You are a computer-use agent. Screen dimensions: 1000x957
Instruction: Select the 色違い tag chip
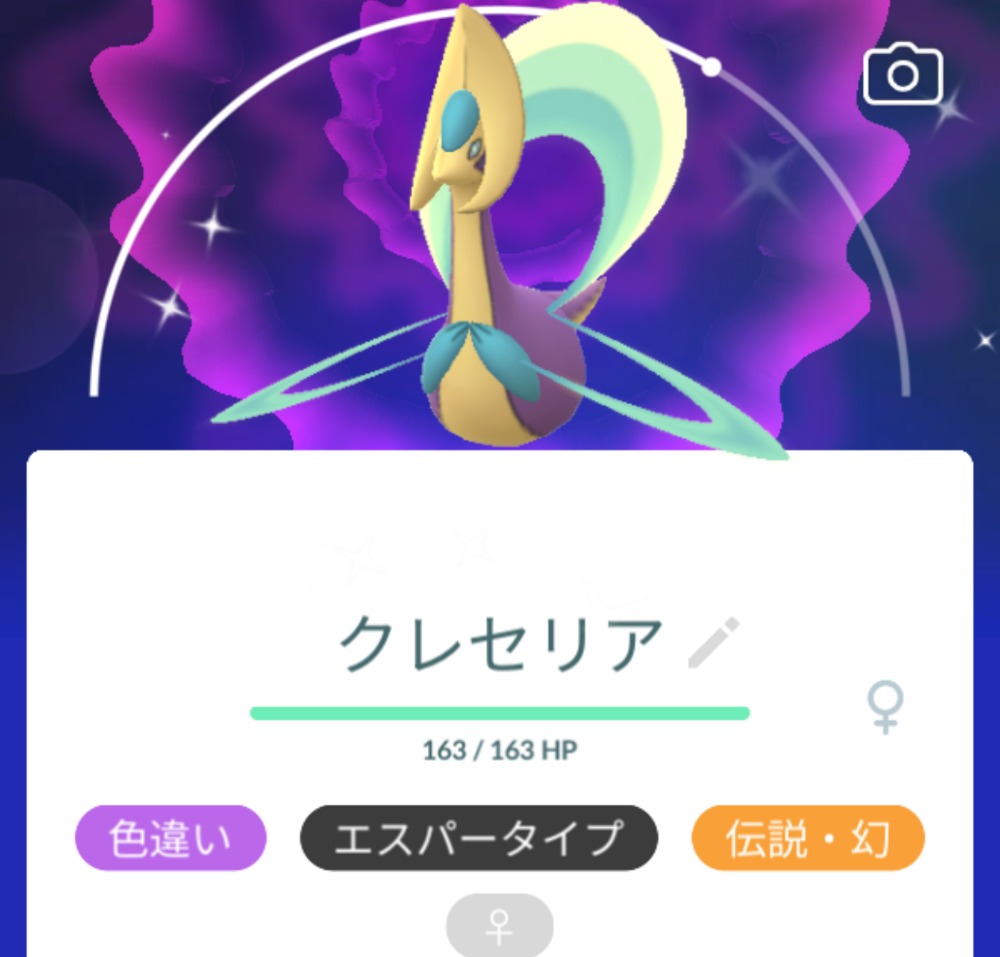pyautogui.click(x=171, y=838)
